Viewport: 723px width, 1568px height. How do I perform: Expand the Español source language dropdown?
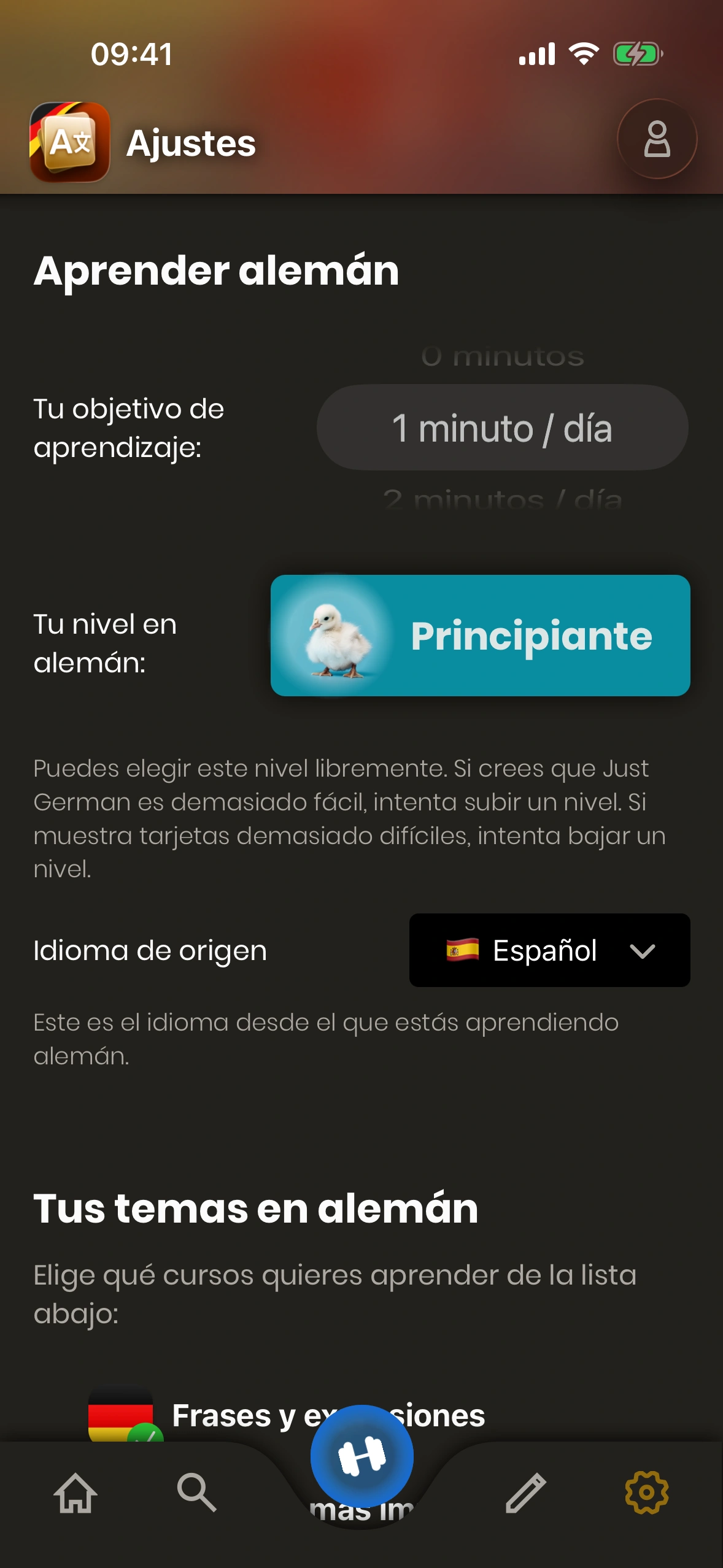pyautogui.click(x=549, y=950)
